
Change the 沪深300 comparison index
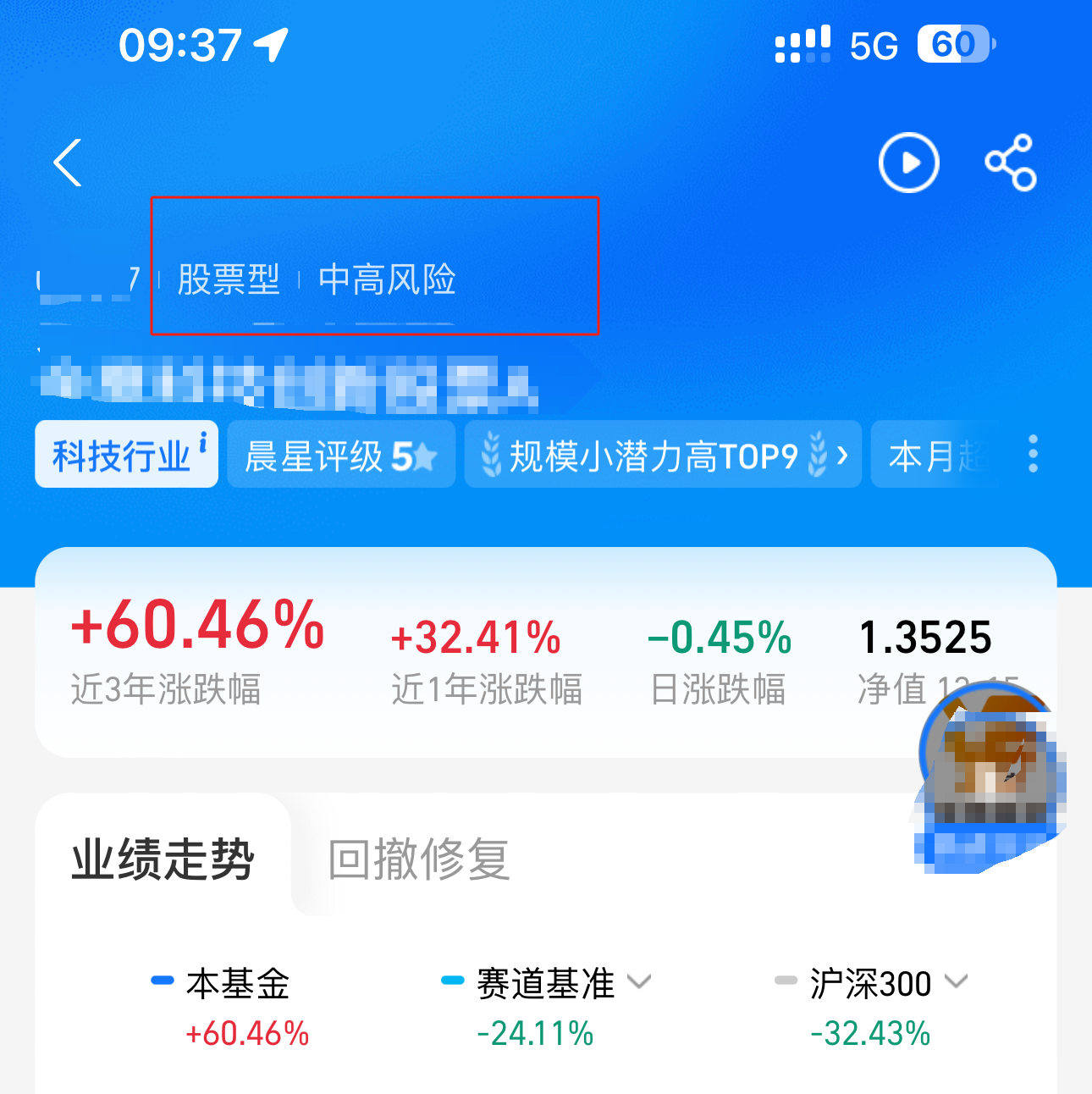[956, 982]
